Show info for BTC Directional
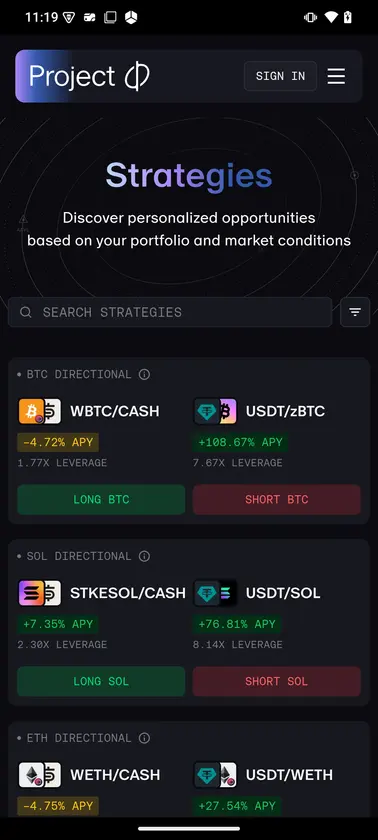Image resolution: width=378 pixels, height=840 pixels. click(145, 374)
